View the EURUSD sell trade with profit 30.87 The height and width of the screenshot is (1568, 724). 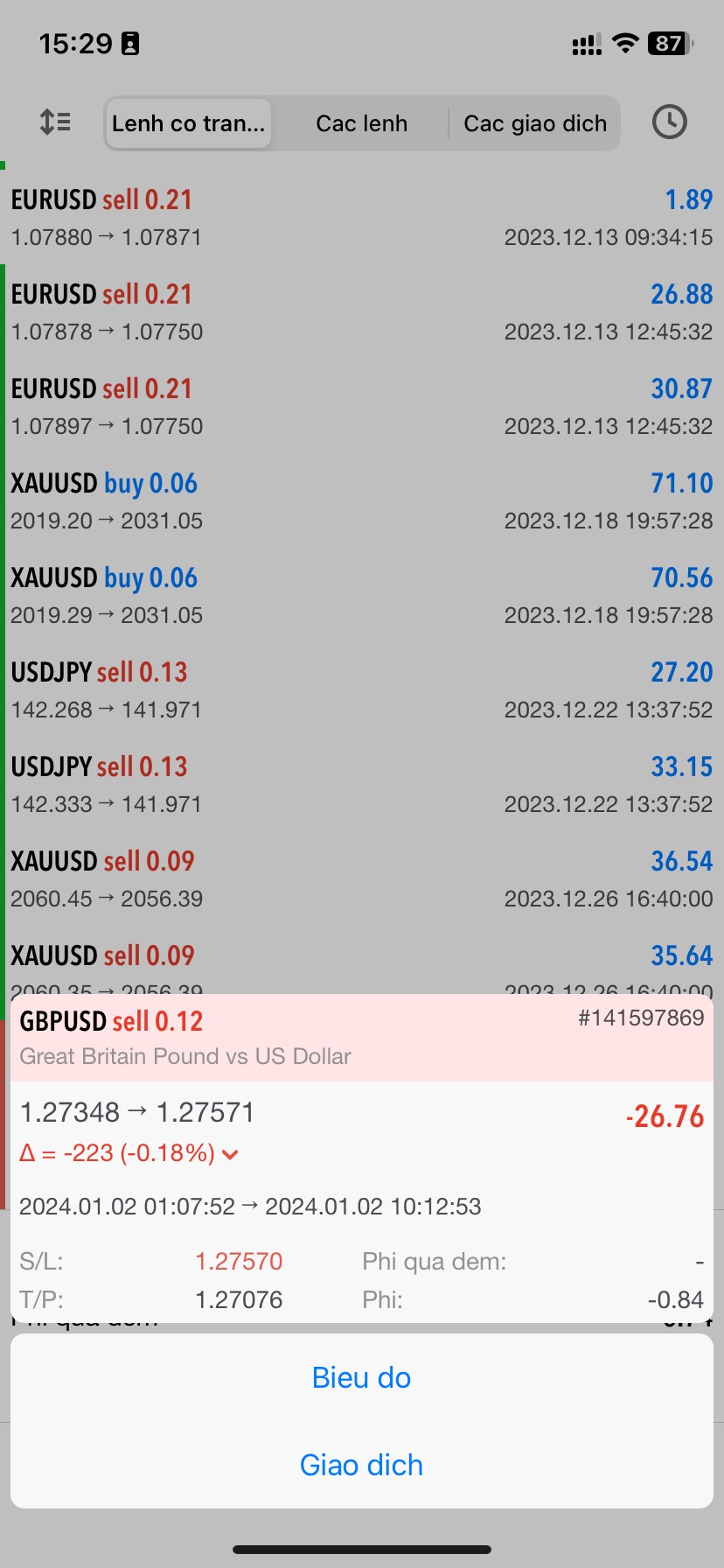coord(361,406)
